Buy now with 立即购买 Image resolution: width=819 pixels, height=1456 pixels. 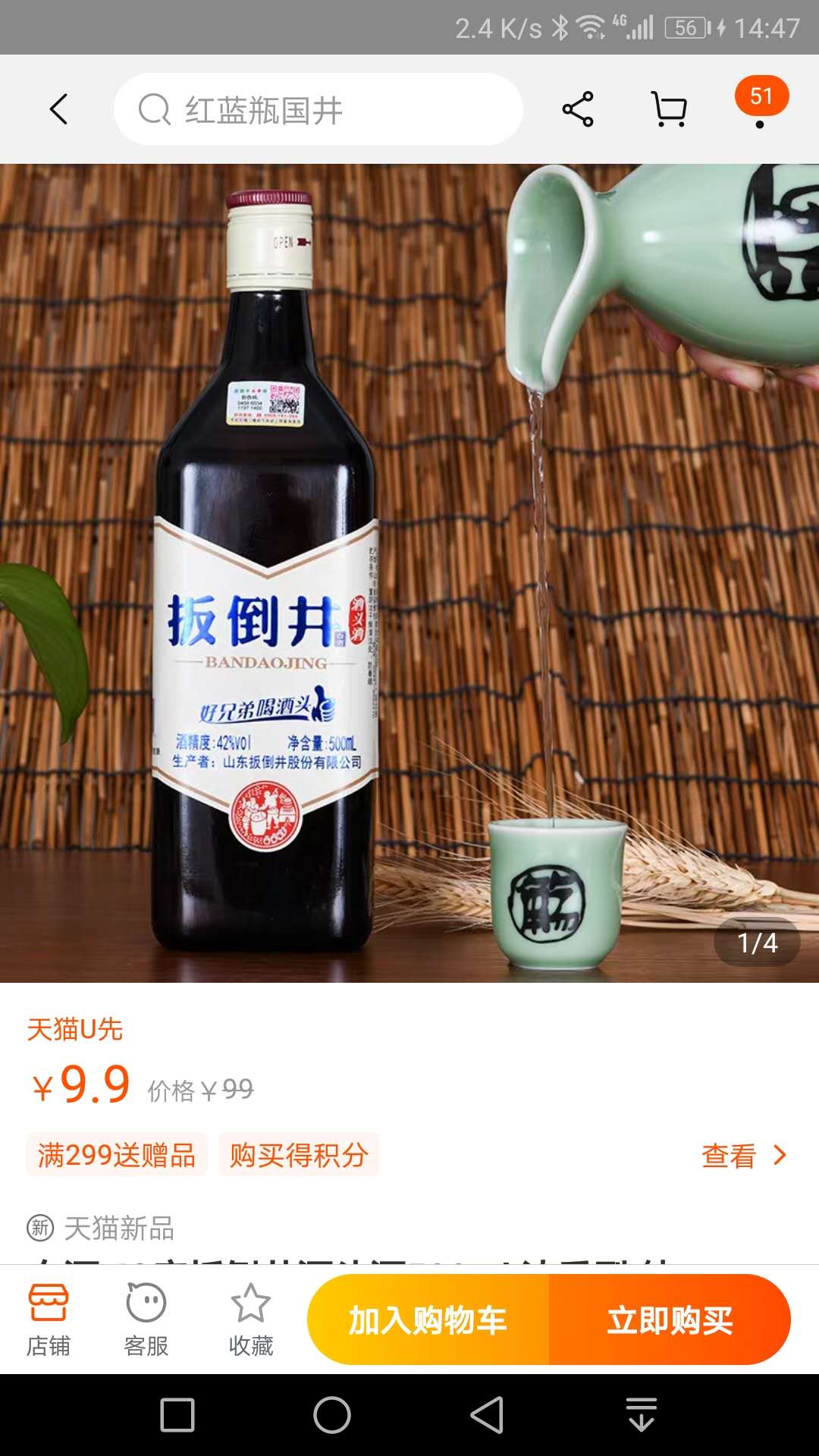(x=670, y=1320)
